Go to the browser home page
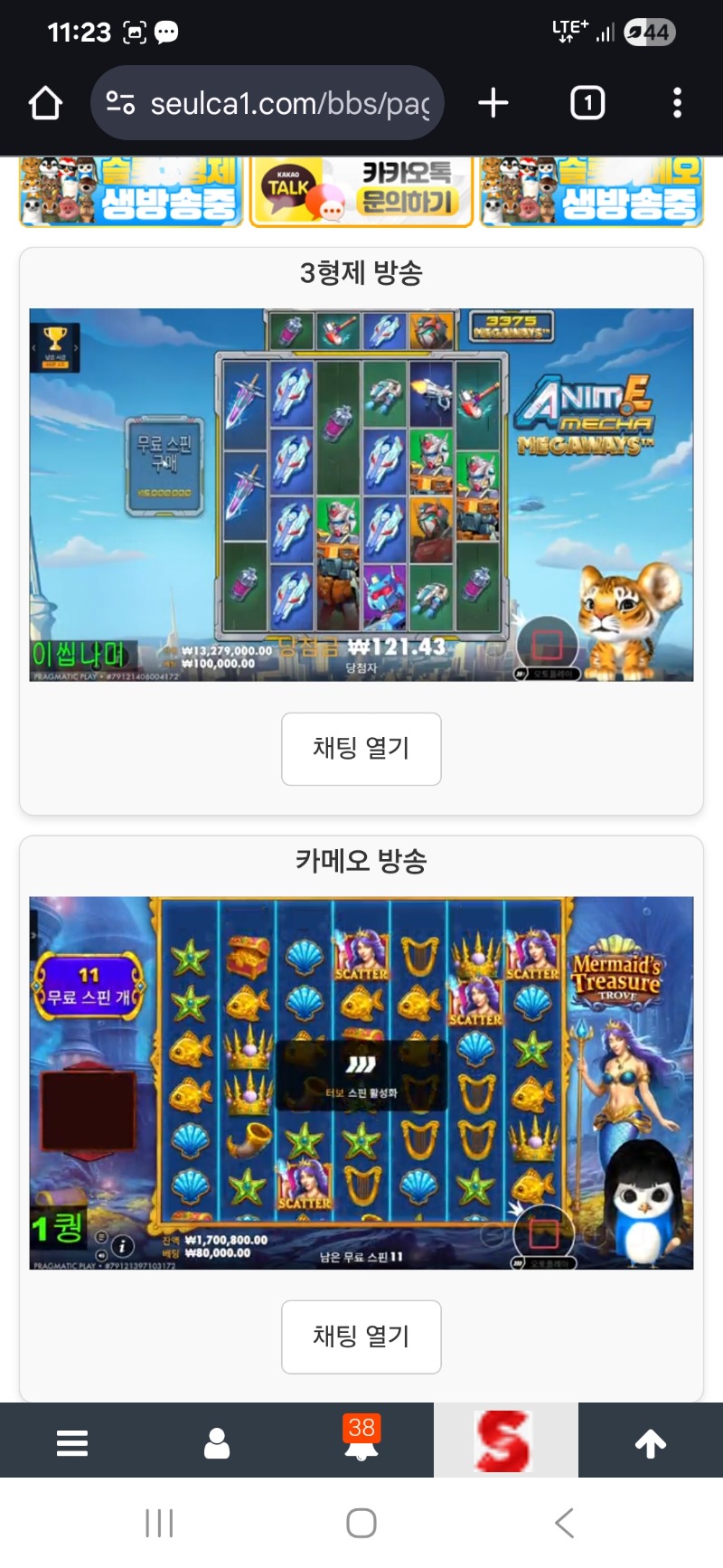723x1568 pixels. tap(45, 103)
